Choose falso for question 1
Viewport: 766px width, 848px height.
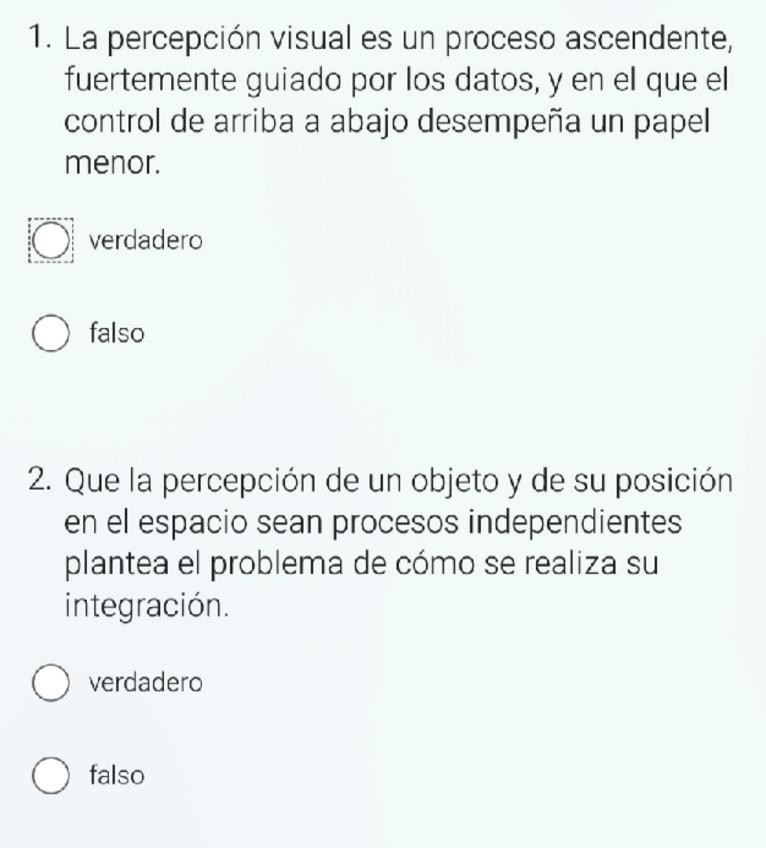point(51,334)
